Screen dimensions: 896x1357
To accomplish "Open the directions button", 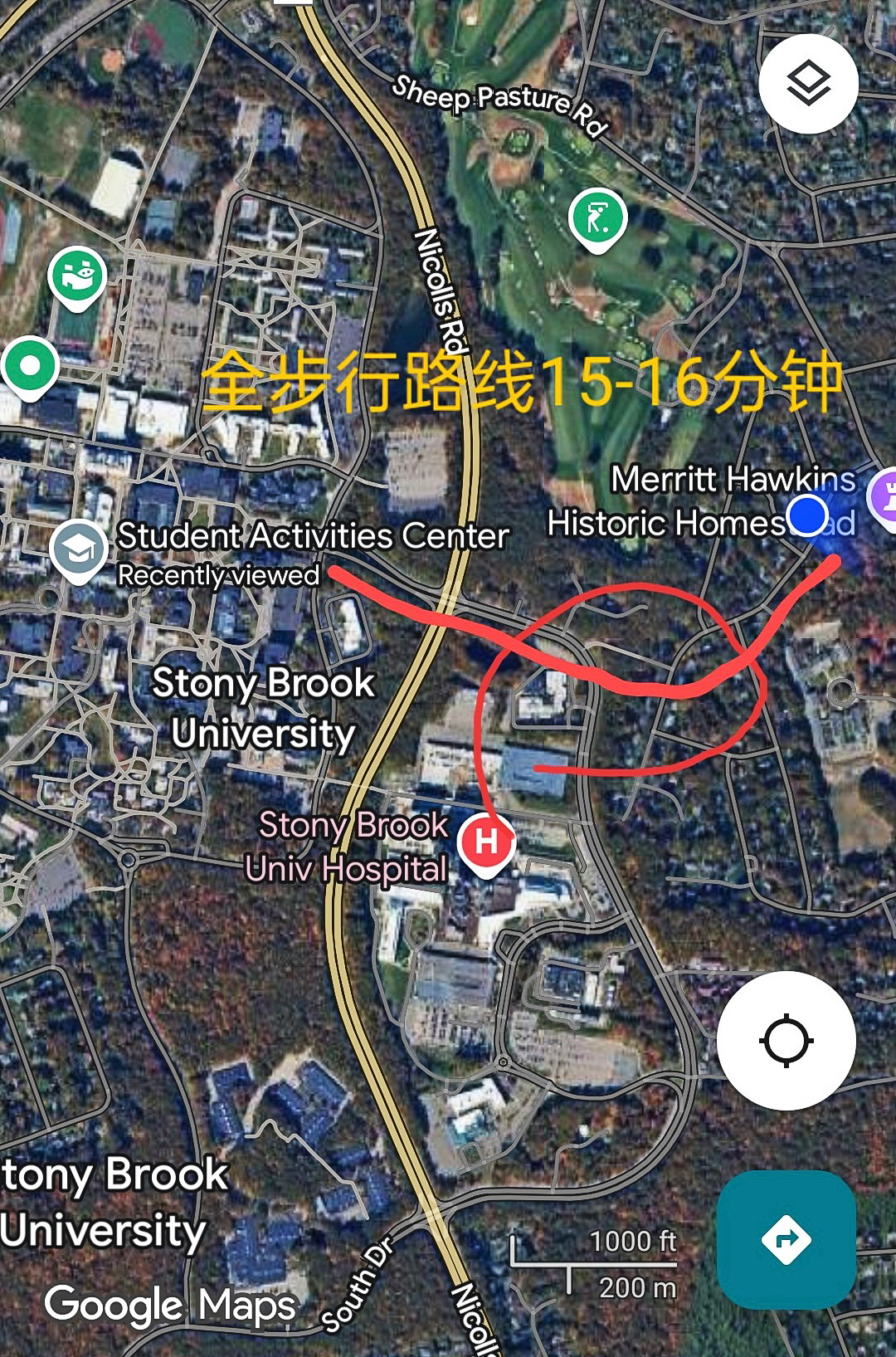I will [x=786, y=1239].
